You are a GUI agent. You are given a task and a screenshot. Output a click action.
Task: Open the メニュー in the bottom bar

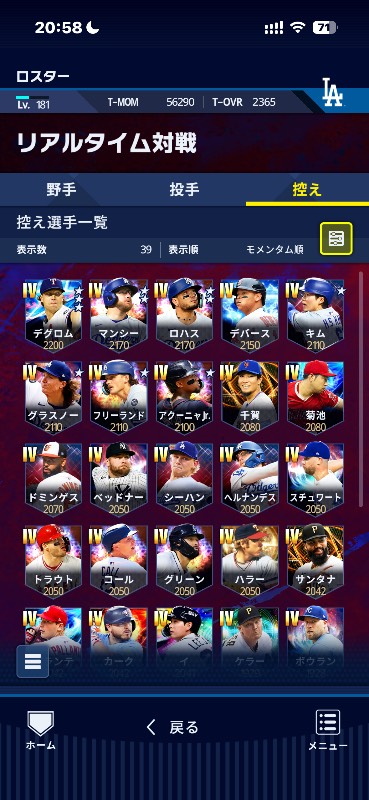pos(328,731)
